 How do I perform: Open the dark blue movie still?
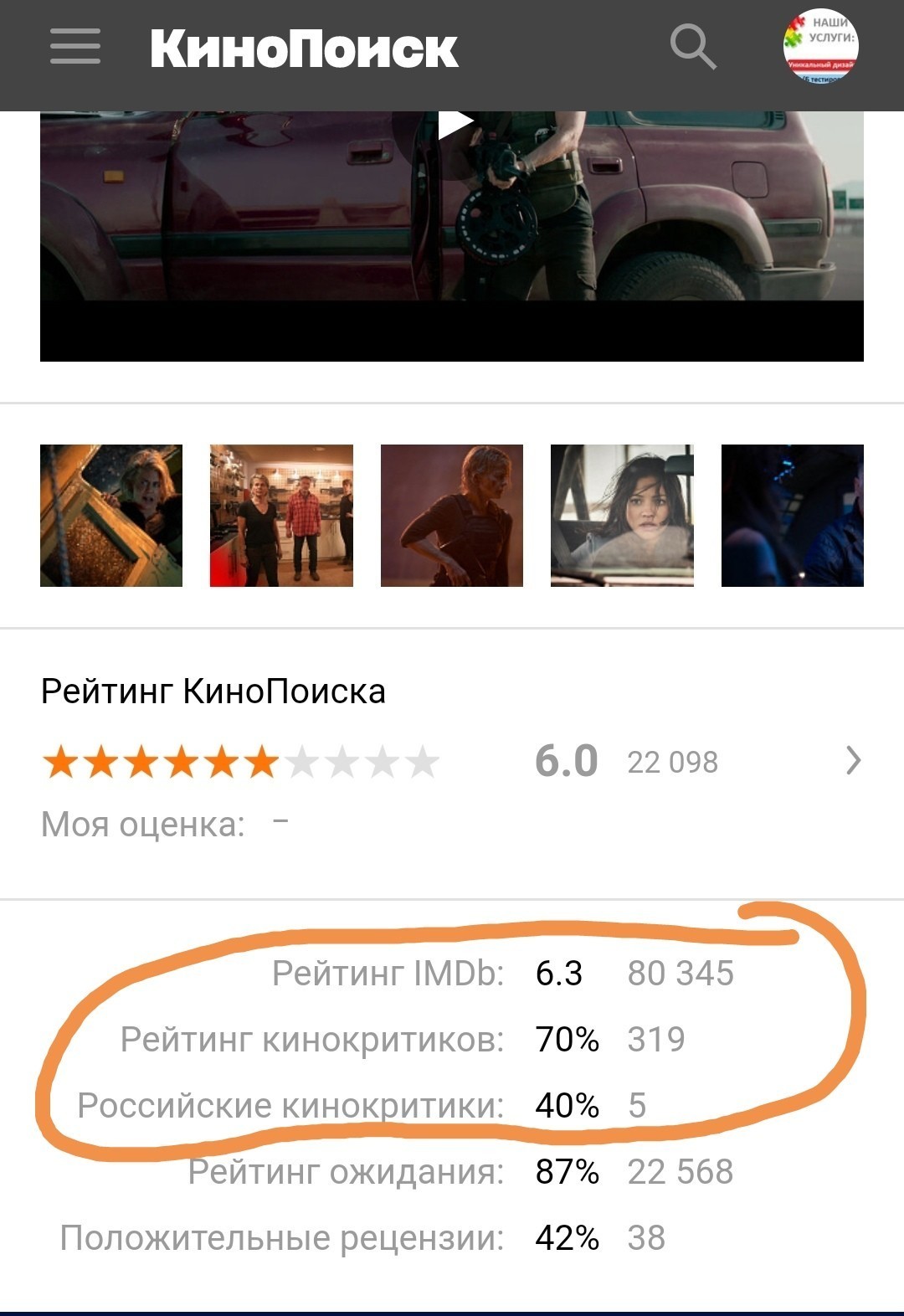pyautogui.click(x=792, y=516)
